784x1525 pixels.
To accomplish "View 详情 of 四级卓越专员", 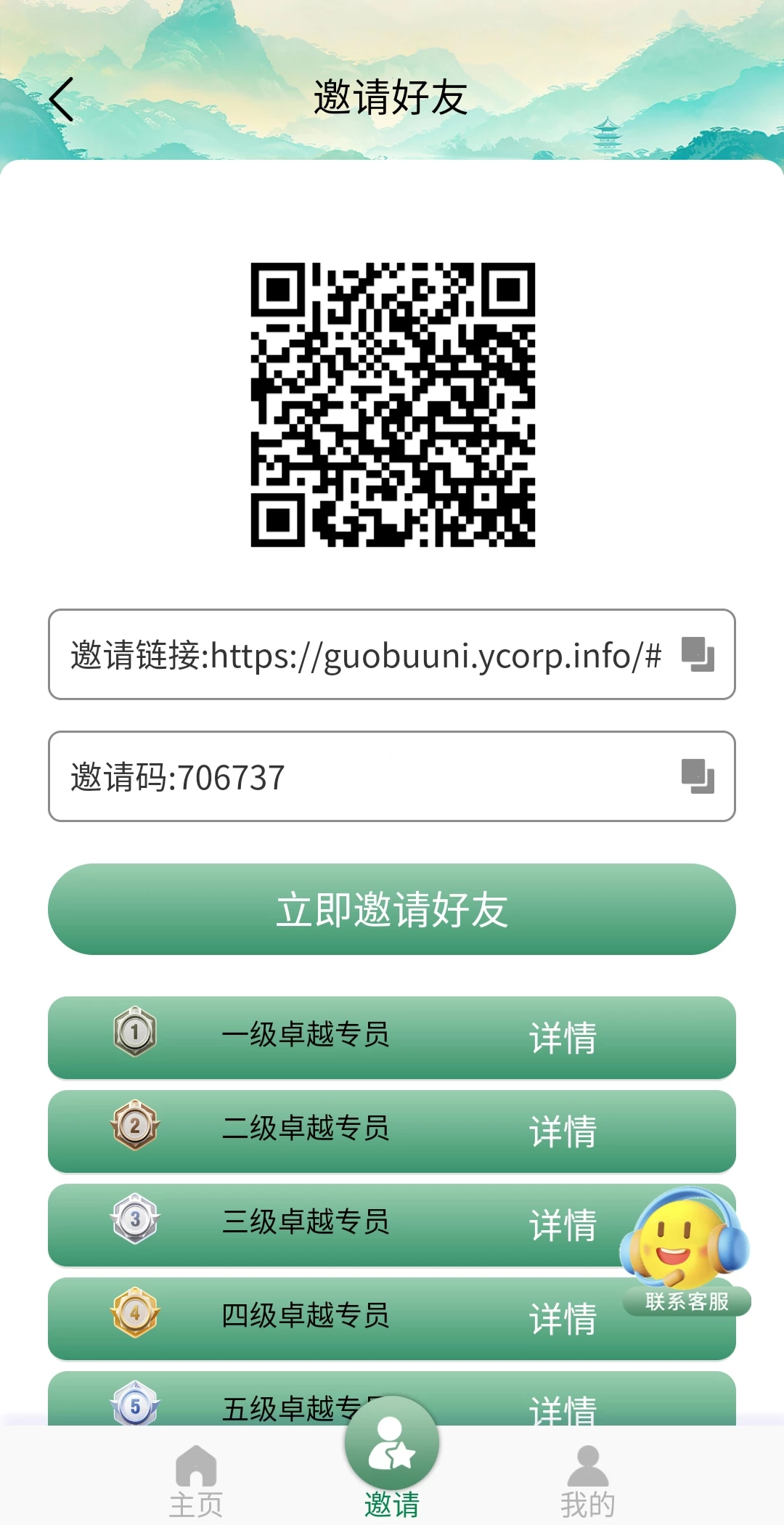I will click(x=563, y=1319).
